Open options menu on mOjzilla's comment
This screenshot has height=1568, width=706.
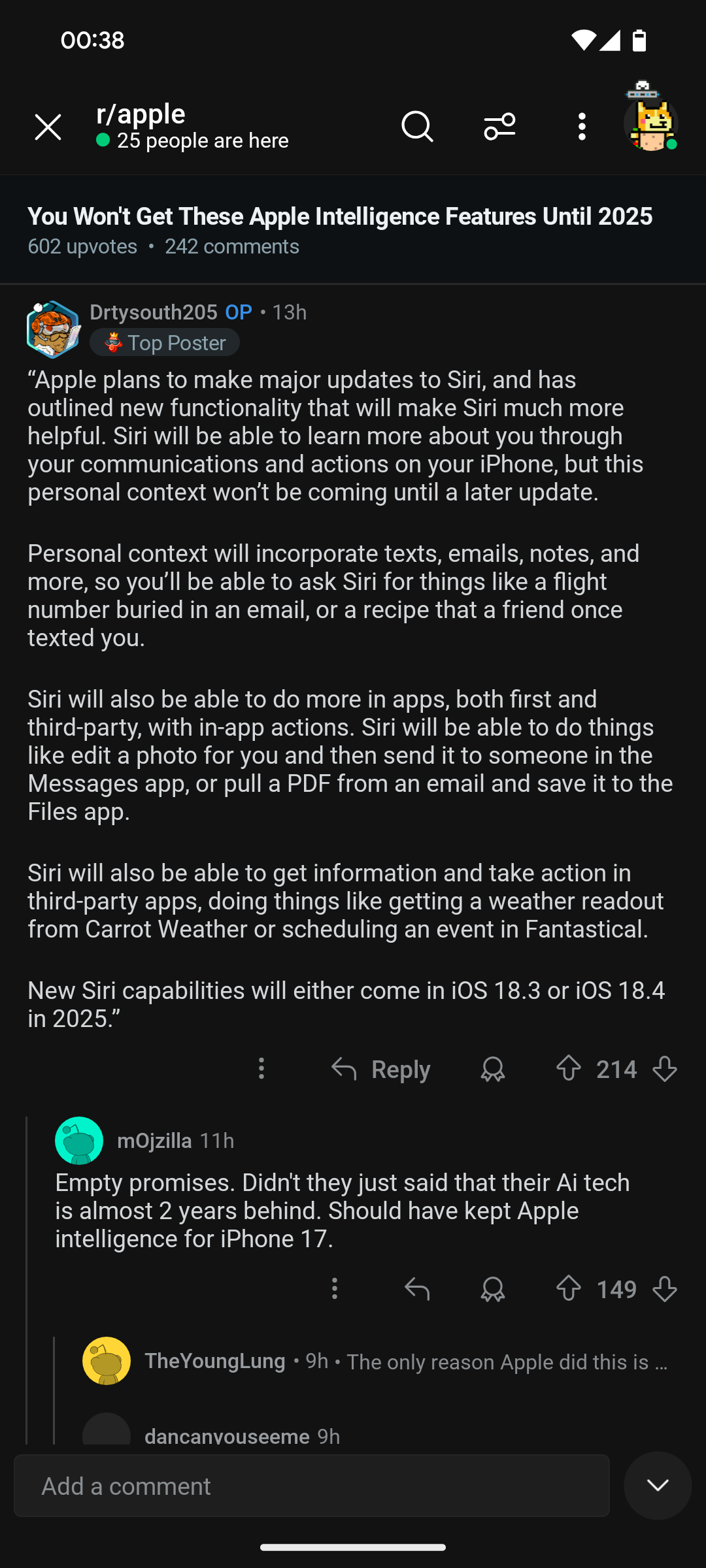point(335,1288)
